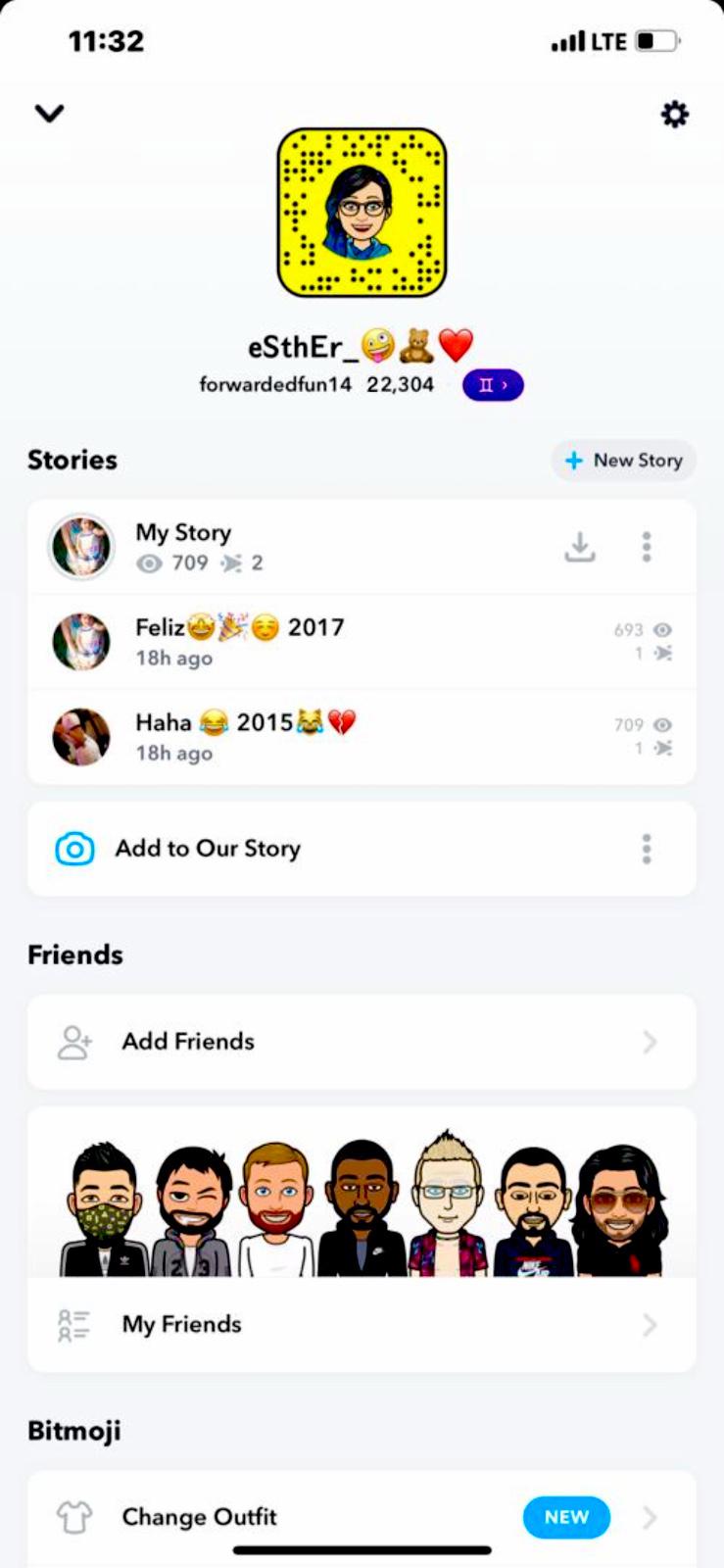
Task: View the Feliz 2017 story snap
Action: pos(240,641)
